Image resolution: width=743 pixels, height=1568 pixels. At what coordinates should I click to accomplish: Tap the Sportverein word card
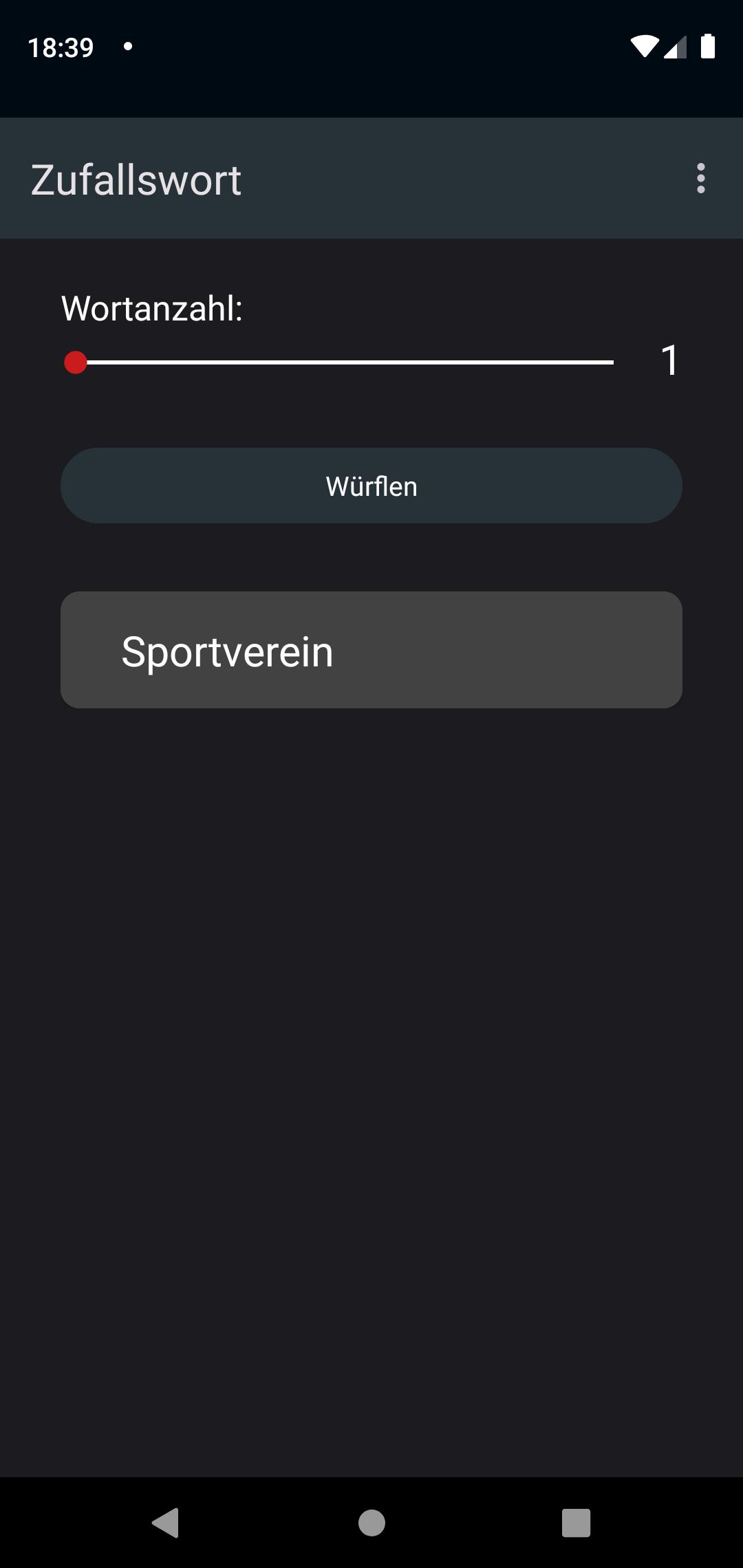(x=371, y=650)
